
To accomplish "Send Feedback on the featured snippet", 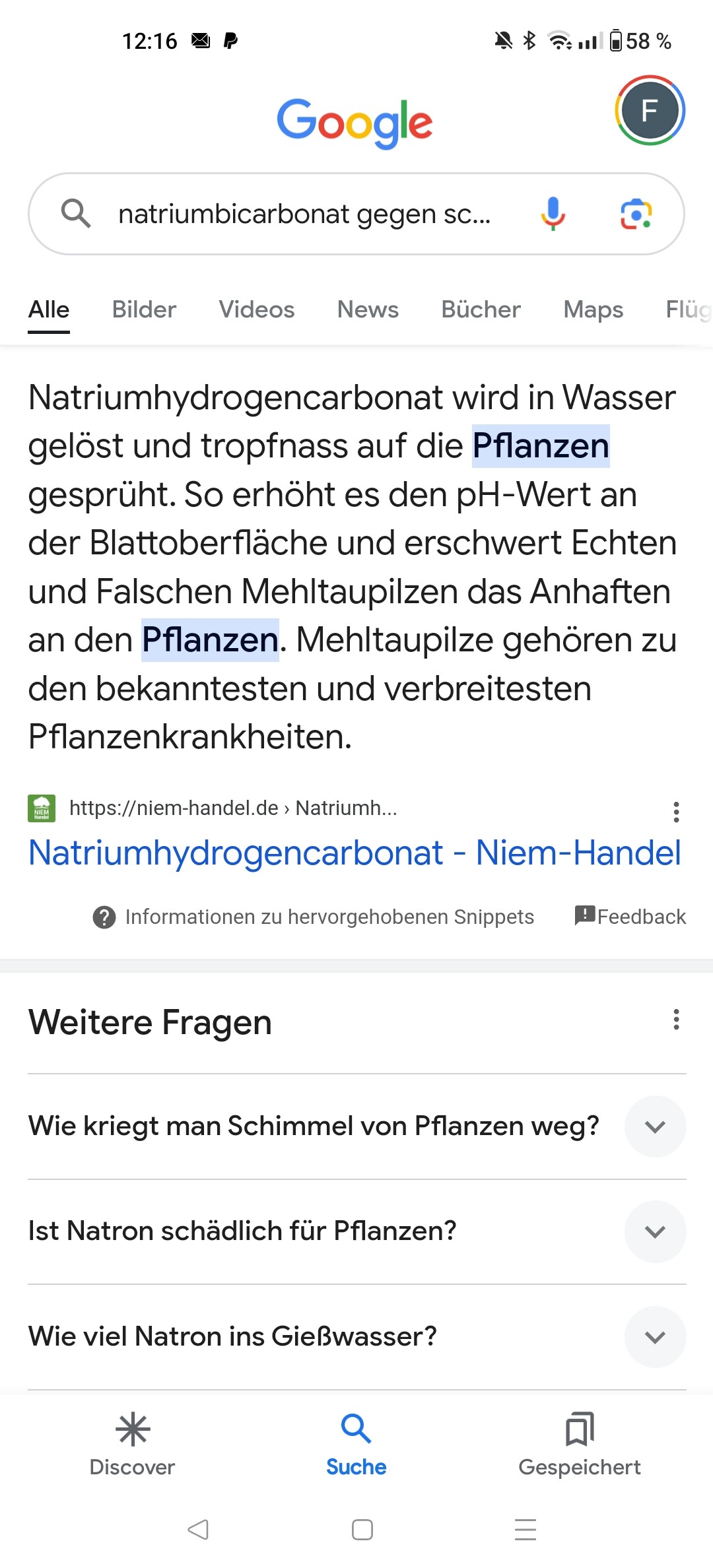I will (630, 917).
